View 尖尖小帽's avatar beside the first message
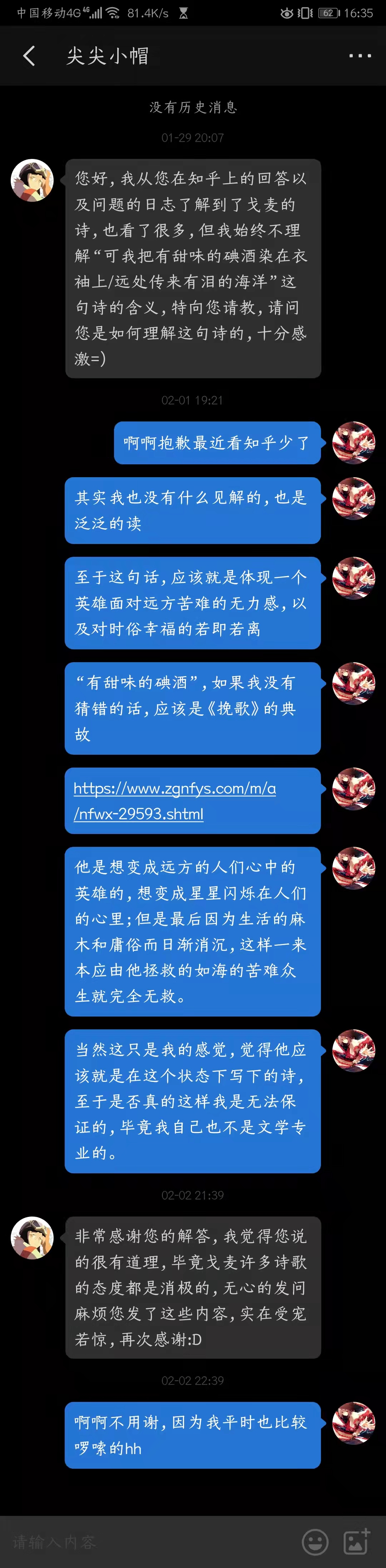 click(32, 180)
